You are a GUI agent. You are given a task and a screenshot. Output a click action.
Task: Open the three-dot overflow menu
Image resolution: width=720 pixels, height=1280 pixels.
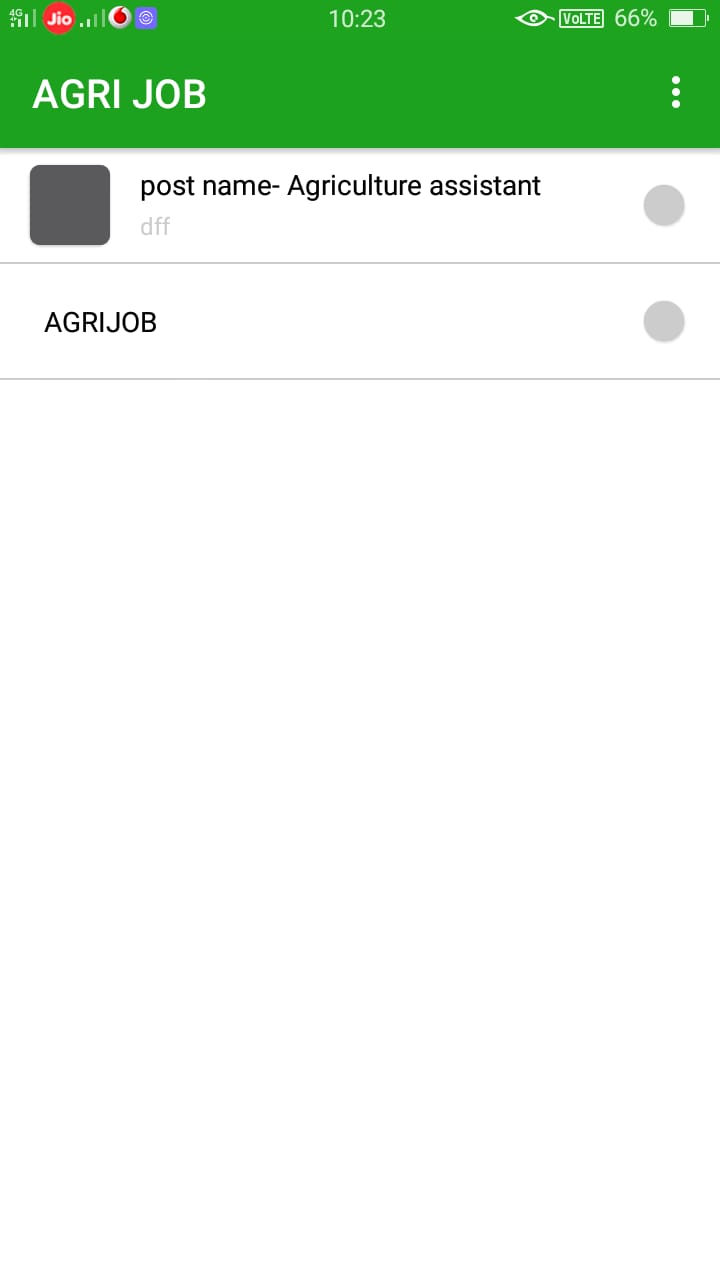click(676, 92)
